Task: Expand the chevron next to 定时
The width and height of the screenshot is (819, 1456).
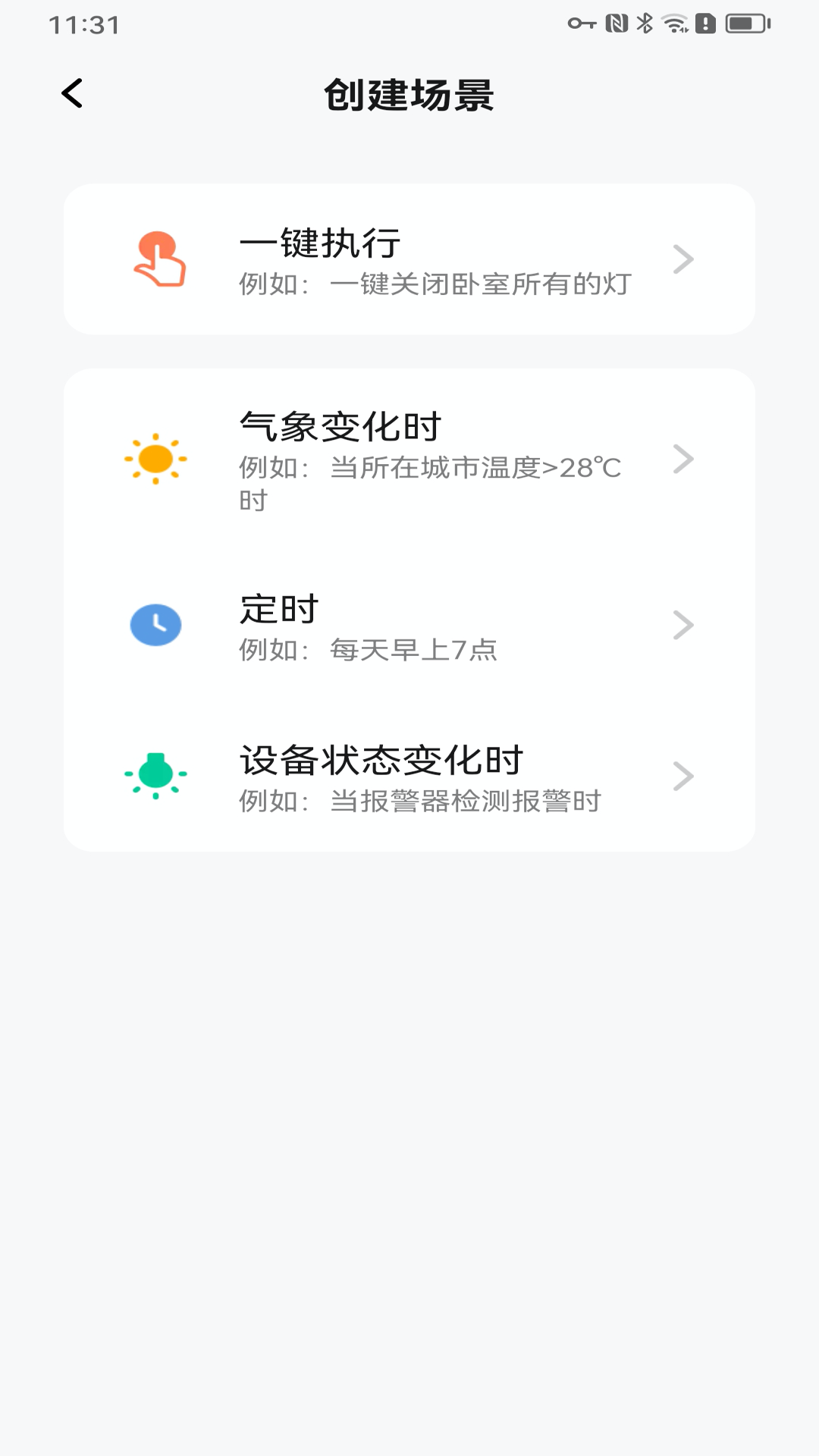Action: tap(685, 625)
